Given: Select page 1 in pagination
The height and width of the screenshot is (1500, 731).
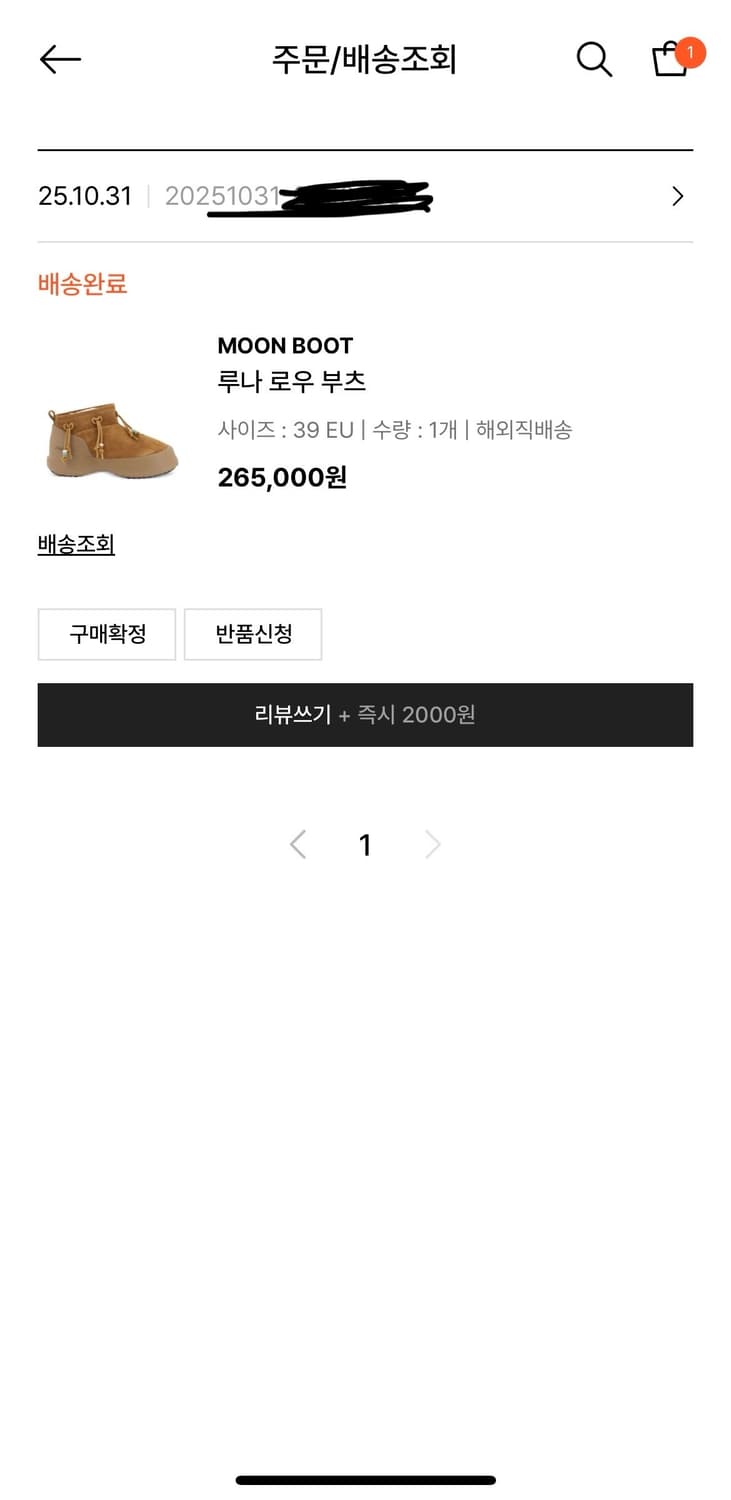Looking at the screenshot, I should tap(364, 845).
